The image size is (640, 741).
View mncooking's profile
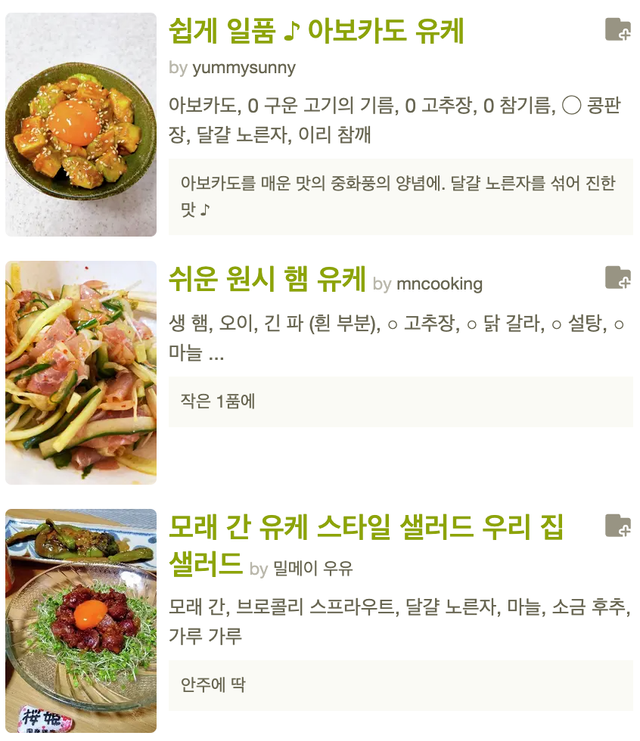(439, 284)
